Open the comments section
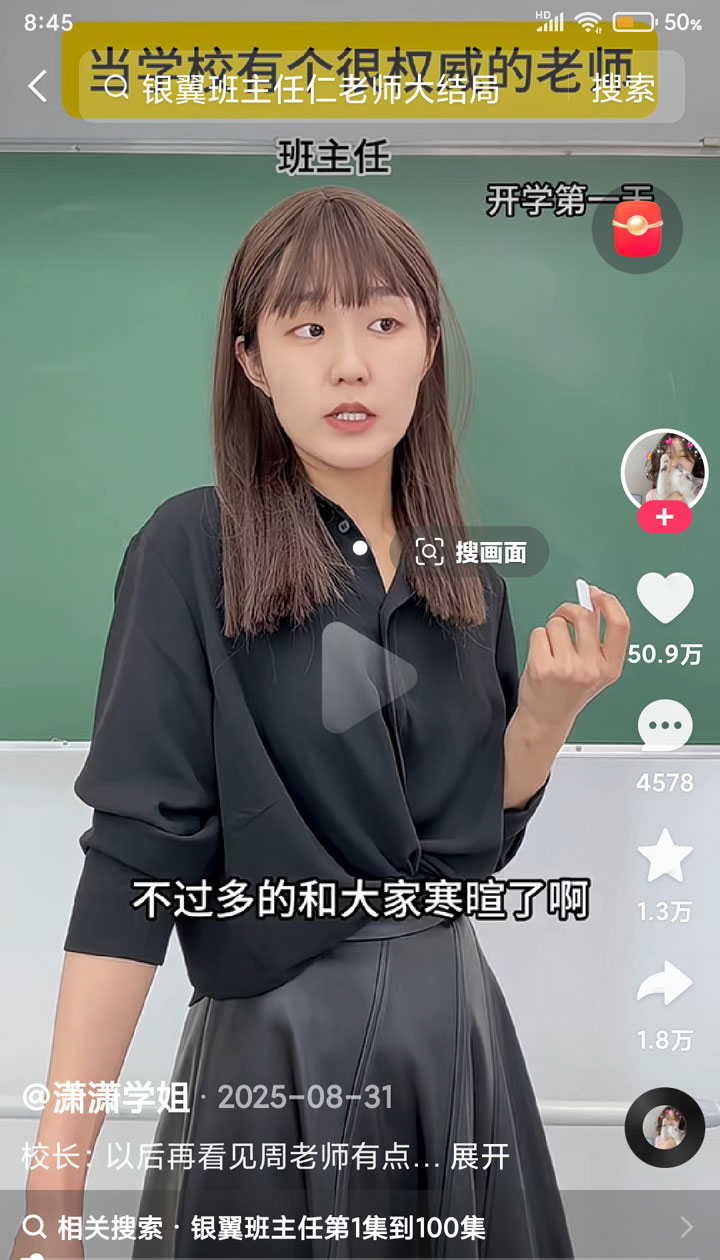 [665, 725]
